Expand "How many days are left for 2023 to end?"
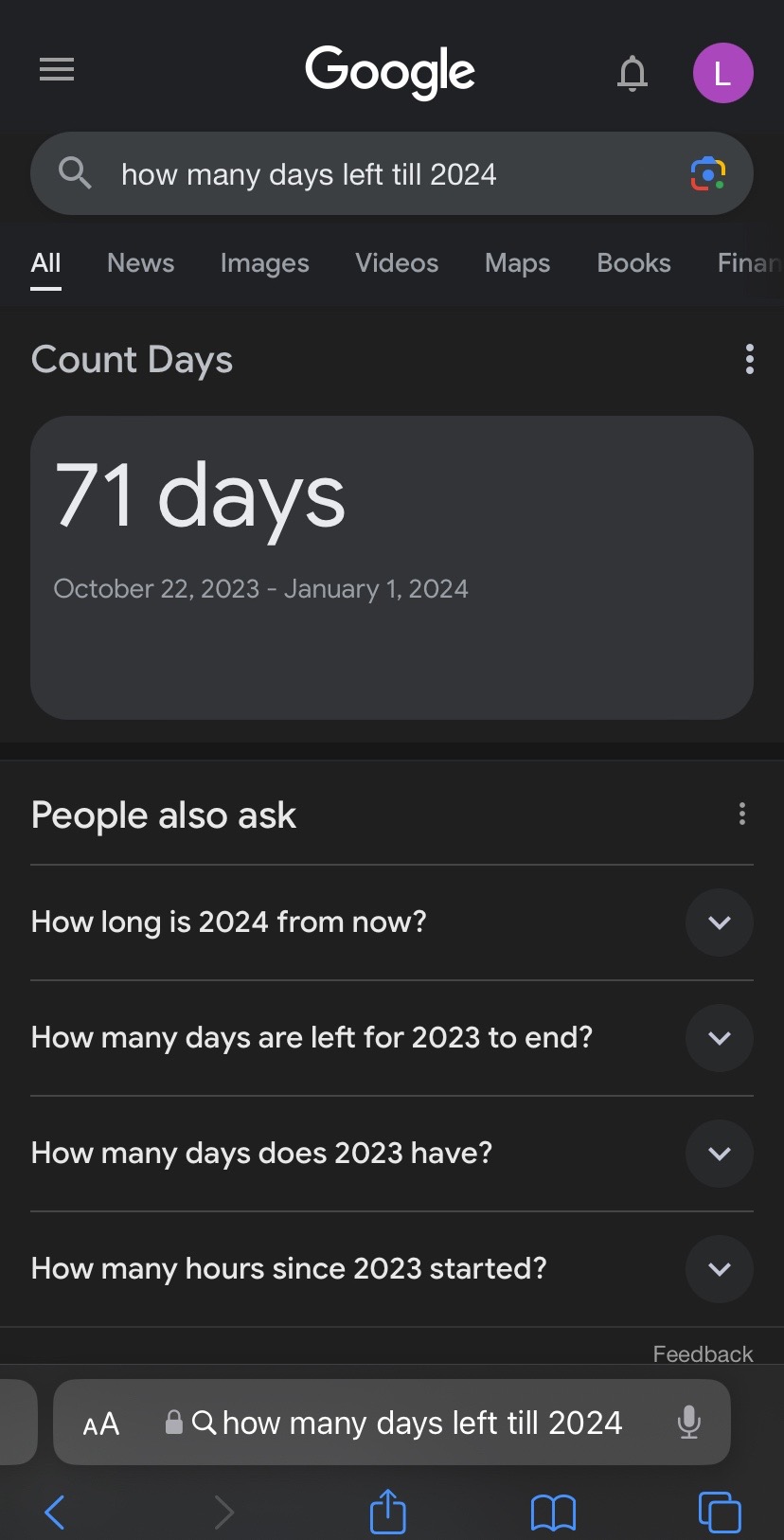The height and width of the screenshot is (1540, 784). [392, 1038]
